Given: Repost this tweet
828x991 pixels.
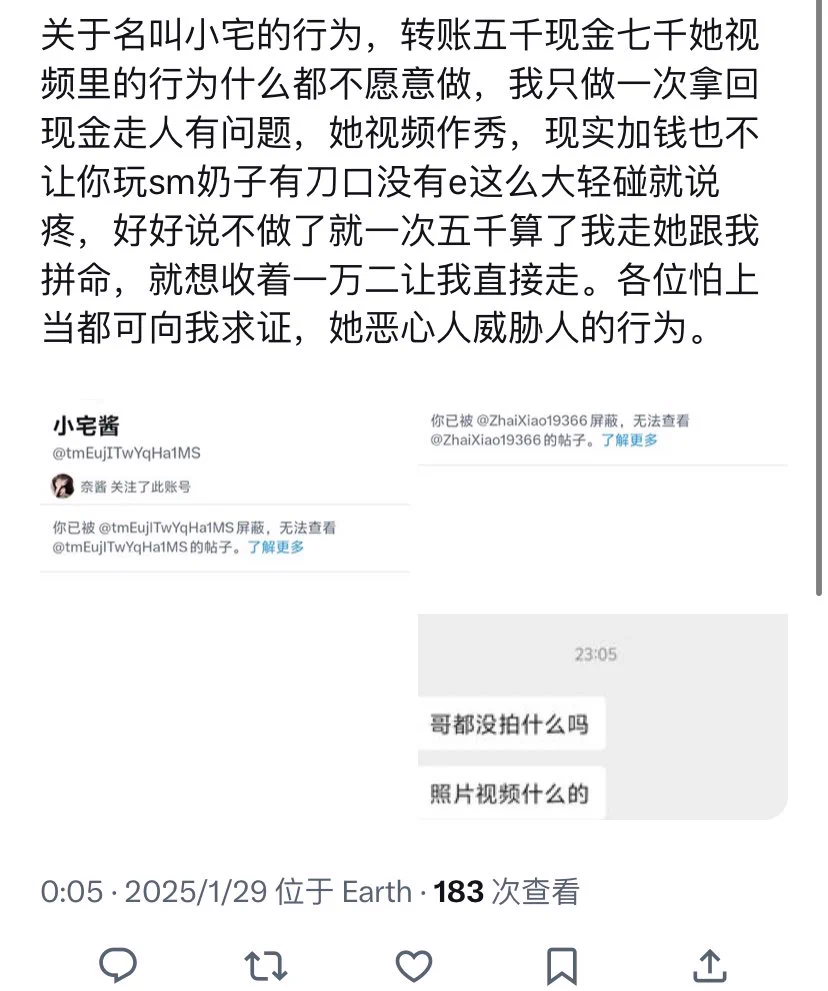Looking at the screenshot, I should [266, 965].
